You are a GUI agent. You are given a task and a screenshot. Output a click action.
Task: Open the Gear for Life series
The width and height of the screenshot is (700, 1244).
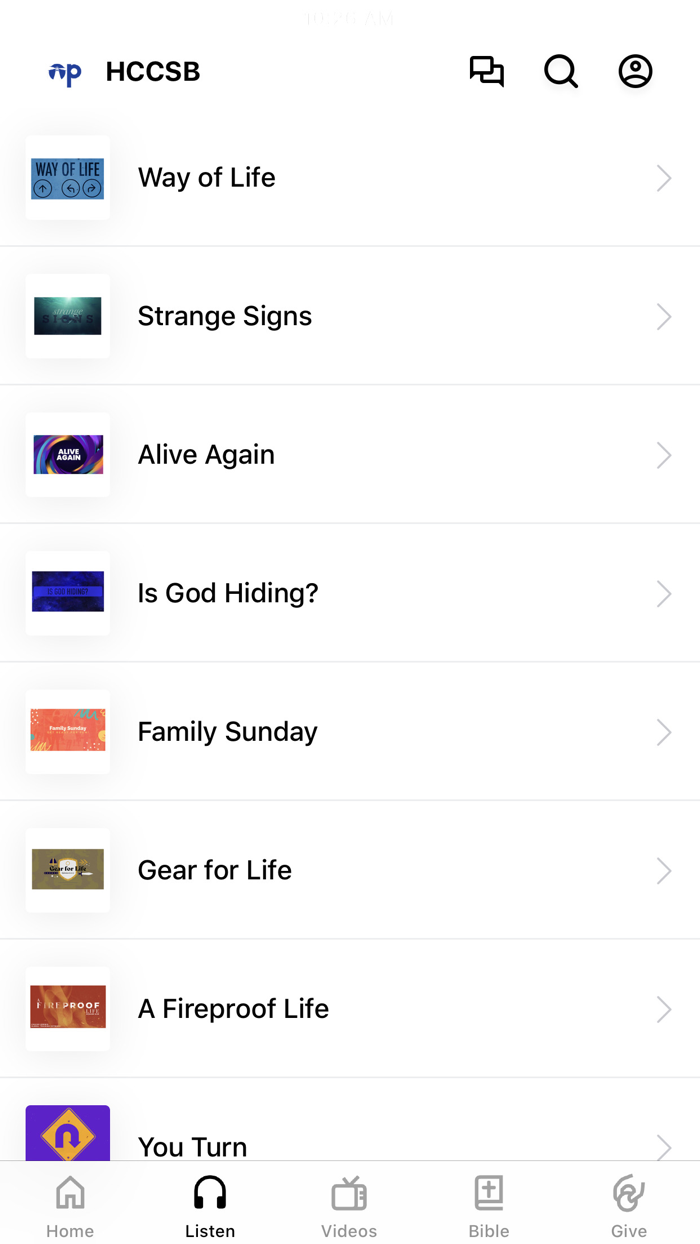tap(350, 870)
